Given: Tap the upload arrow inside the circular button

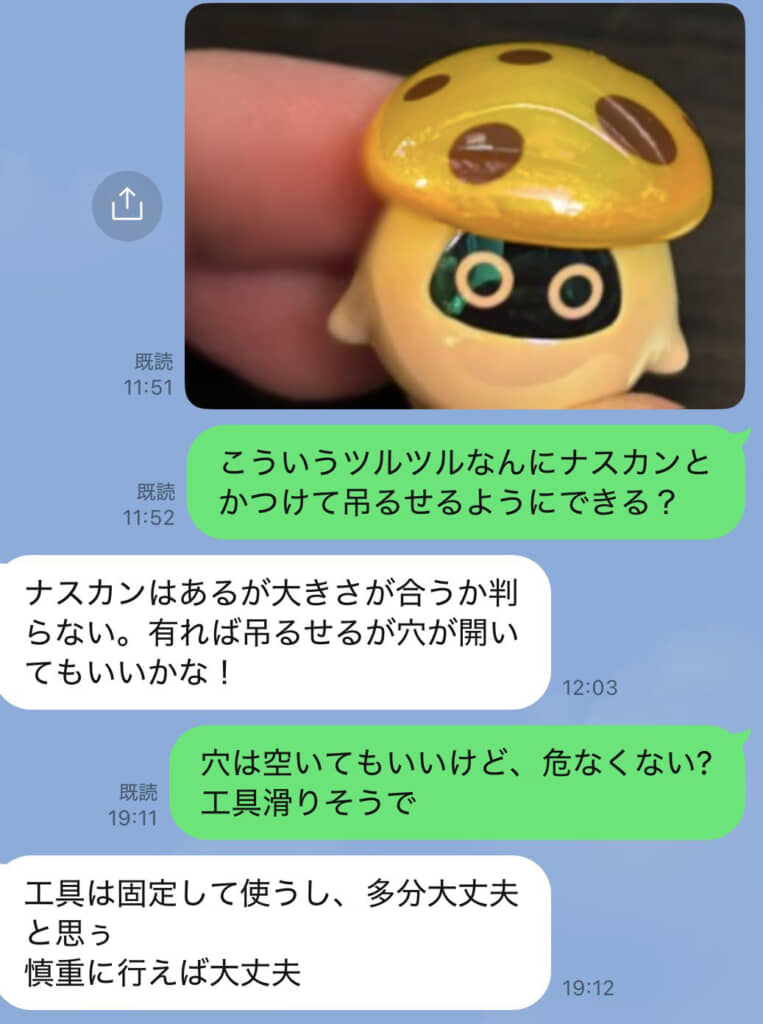Looking at the screenshot, I should [x=128, y=201].
